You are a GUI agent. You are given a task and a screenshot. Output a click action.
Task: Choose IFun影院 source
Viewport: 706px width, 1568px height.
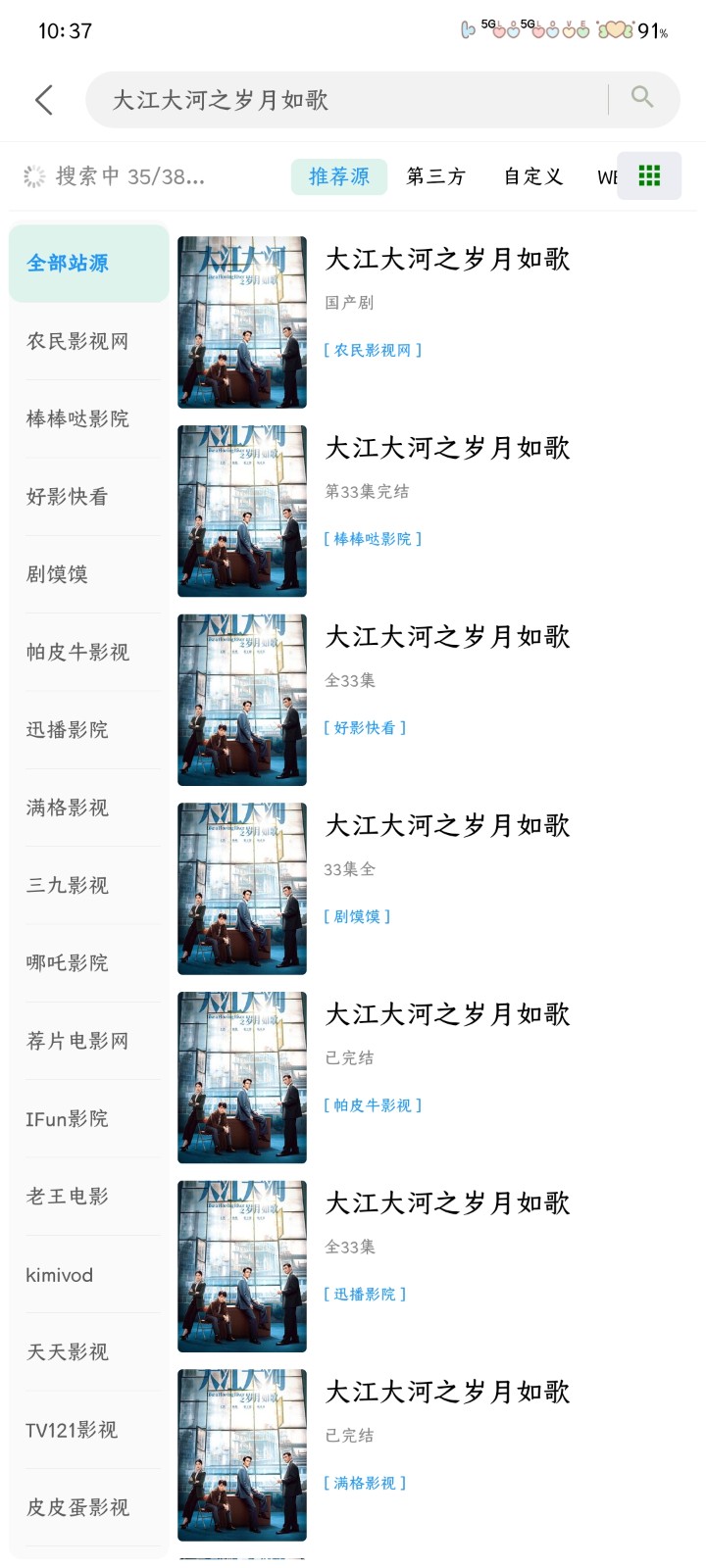88,1118
